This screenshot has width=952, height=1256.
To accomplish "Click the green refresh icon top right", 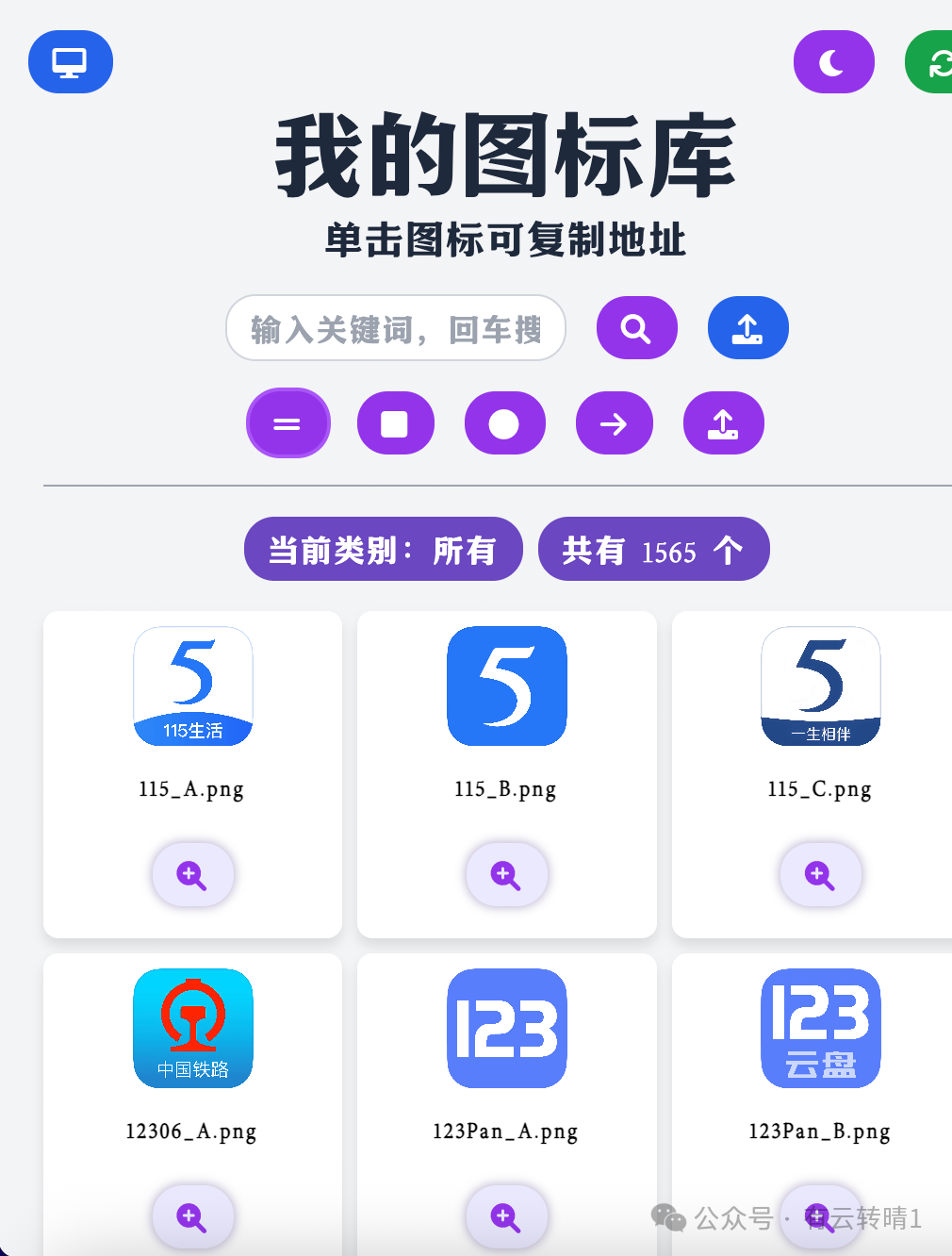I will coord(940,61).
